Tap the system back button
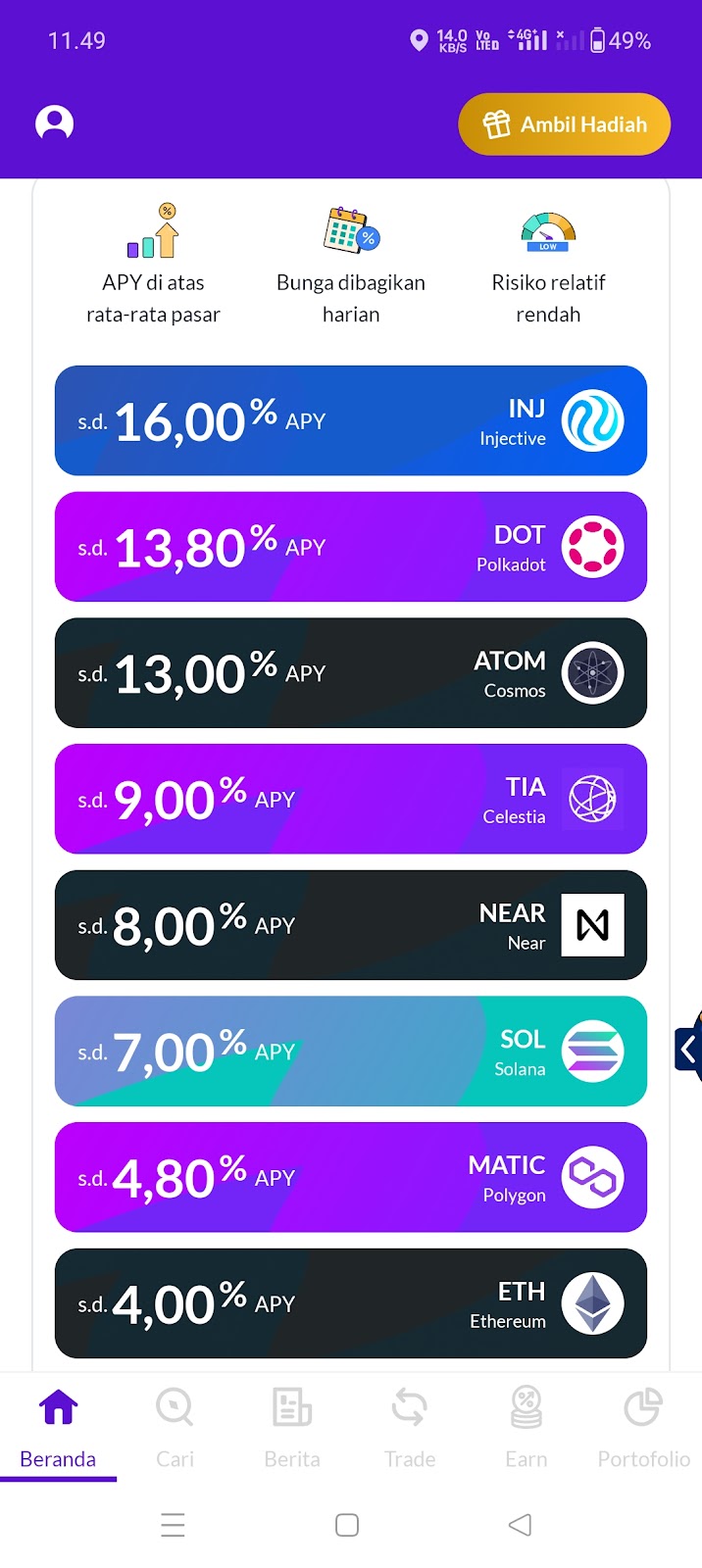Screen dimensions: 702x1568 click(x=521, y=1525)
